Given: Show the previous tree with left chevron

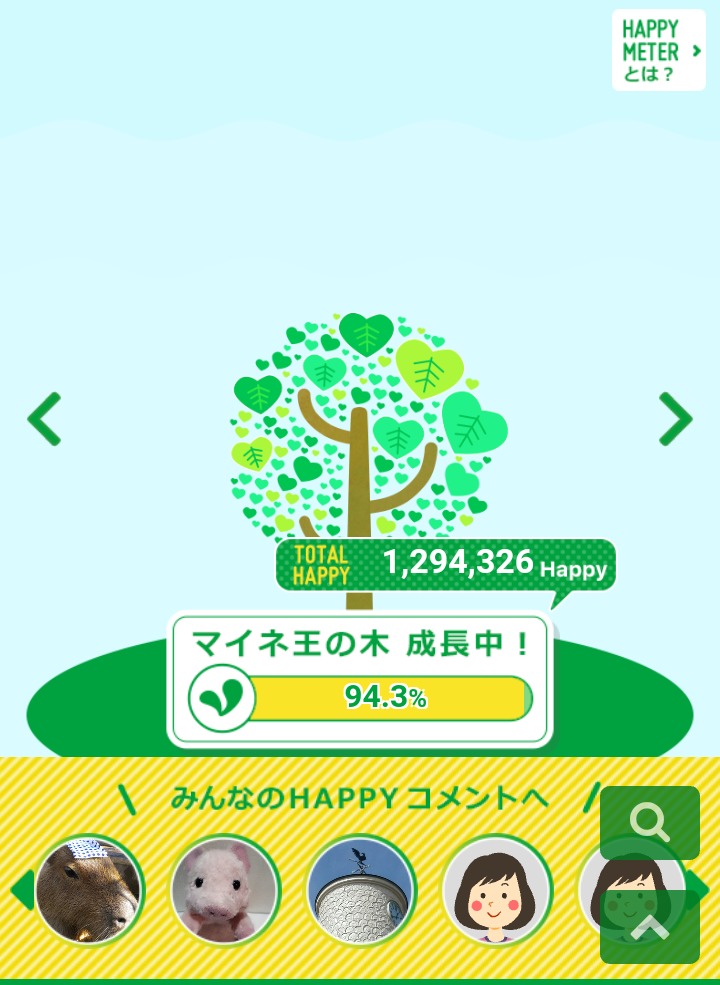Looking at the screenshot, I should point(45,419).
